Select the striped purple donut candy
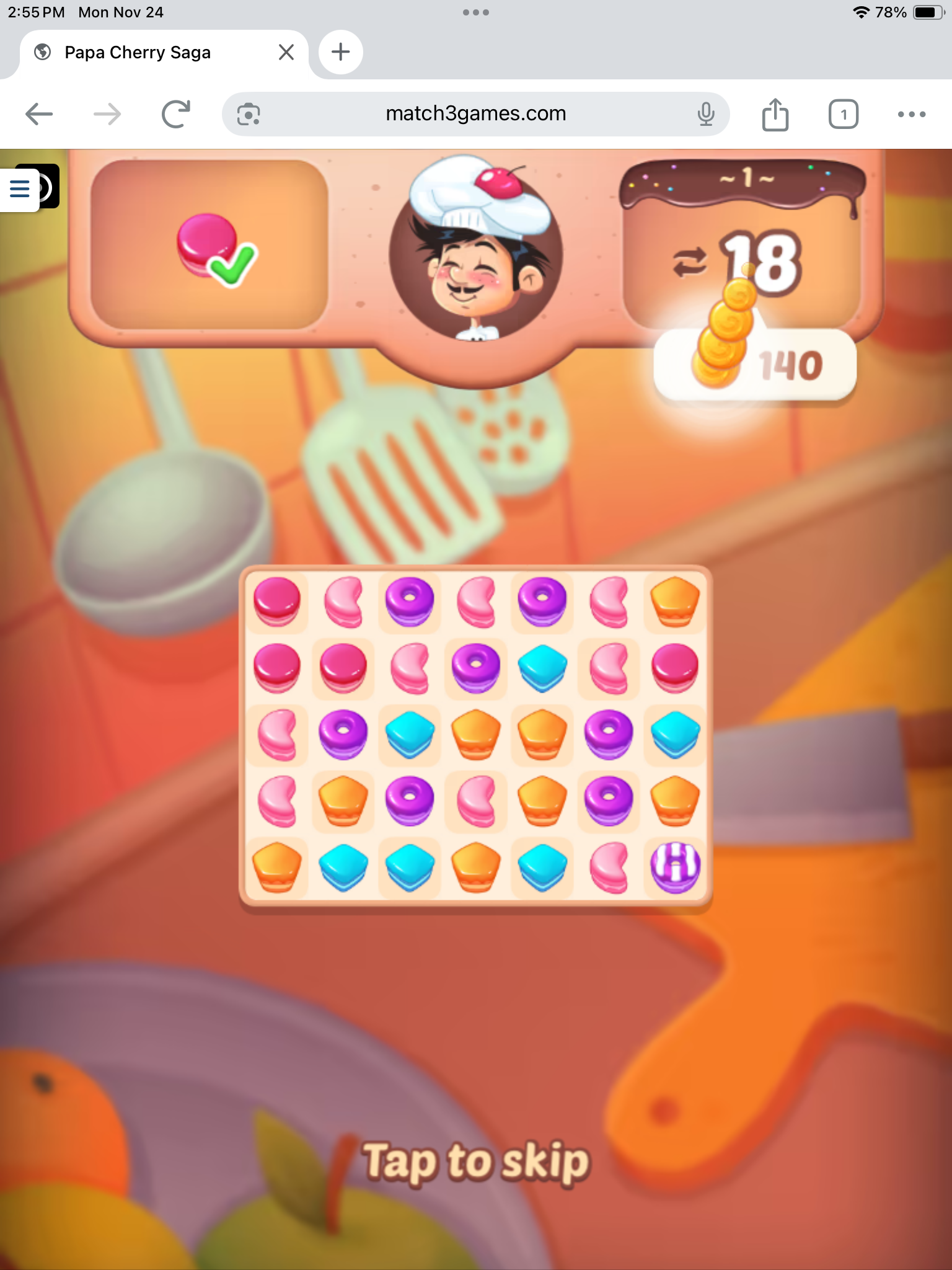This screenshot has height=1270, width=952. [x=675, y=866]
